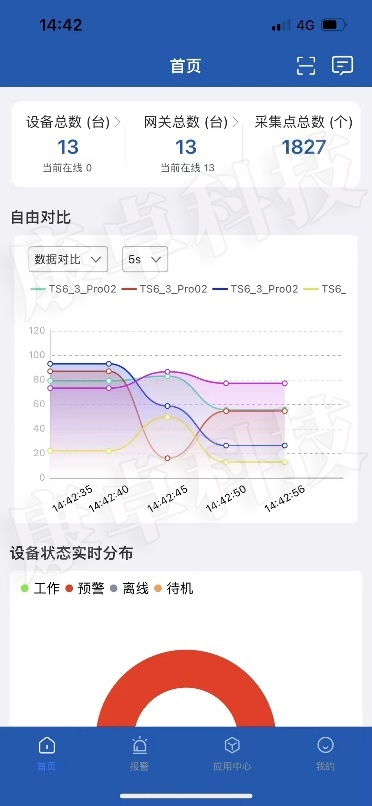Screen dimensions: 372x806
Task: Select the 首页 home tab
Action: click(46, 754)
